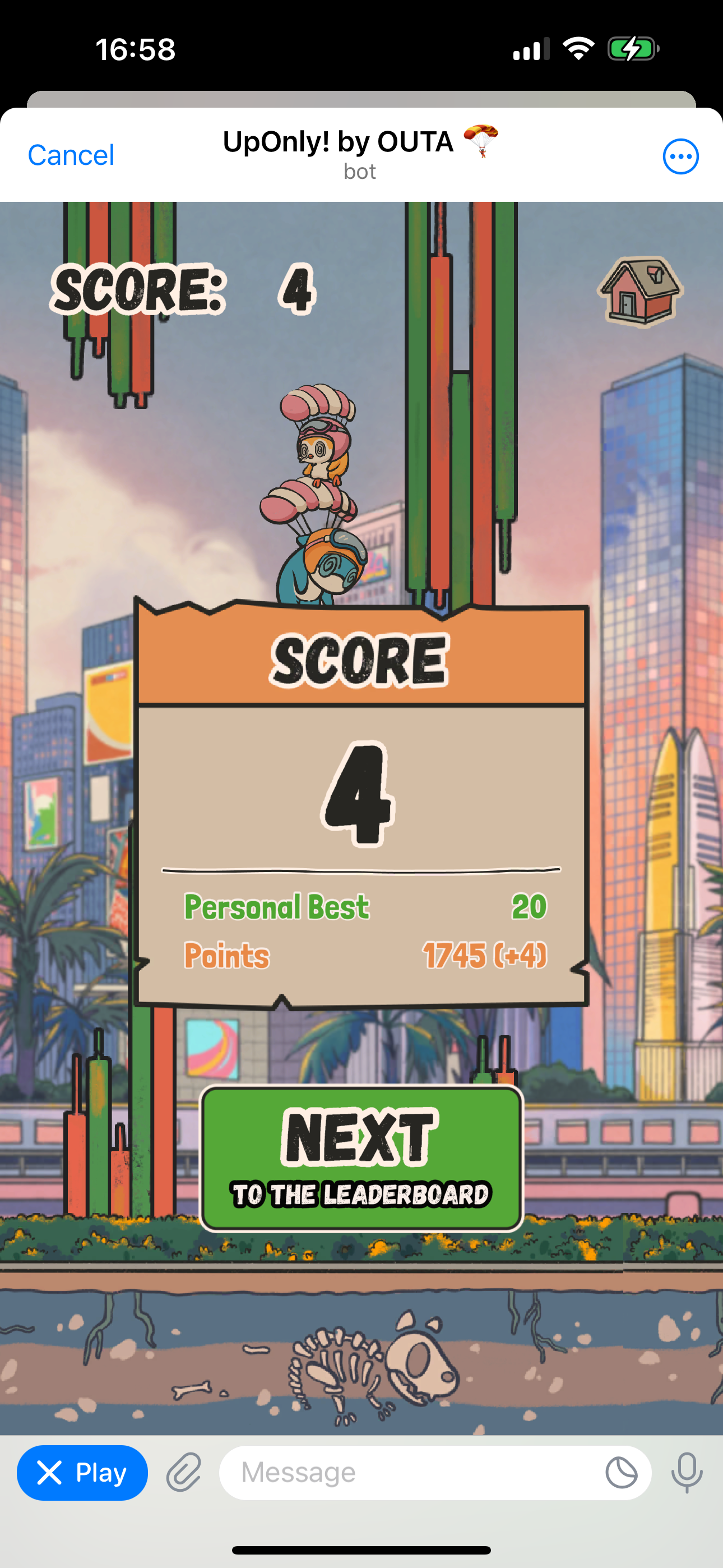Open the three-dot options menu
The image size is (723, 1568).
tap(680, 156)
